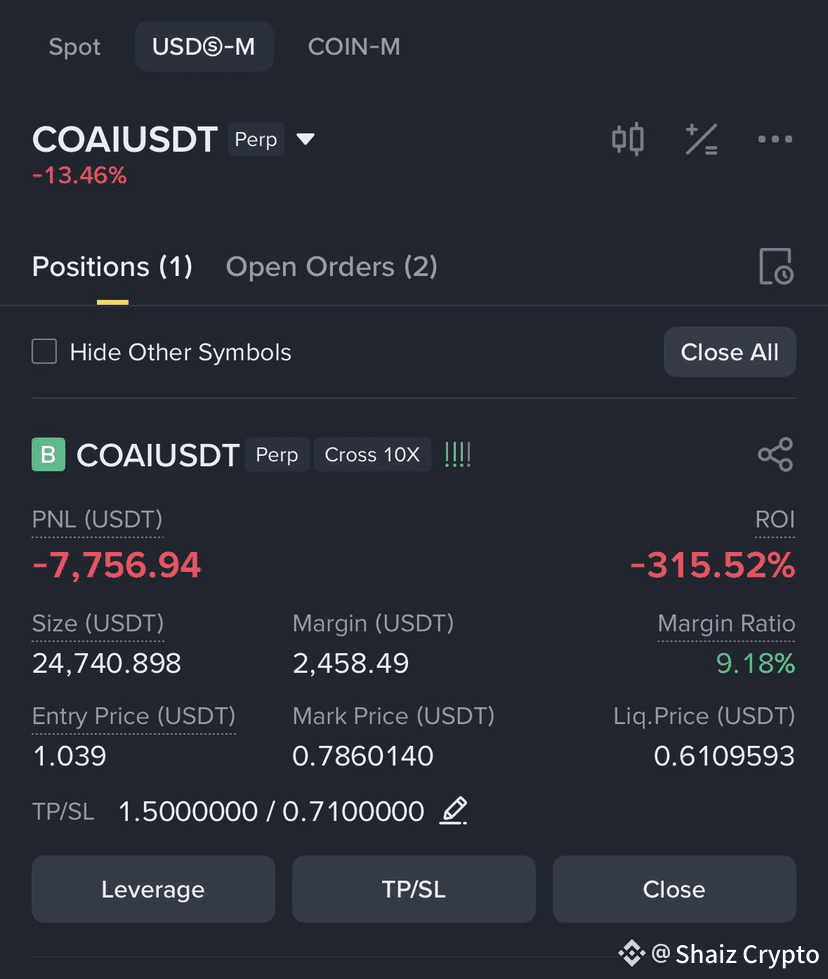This screenshot has width=828, height=979.
Task: Switch to the Spot tab
Action: 75,47
